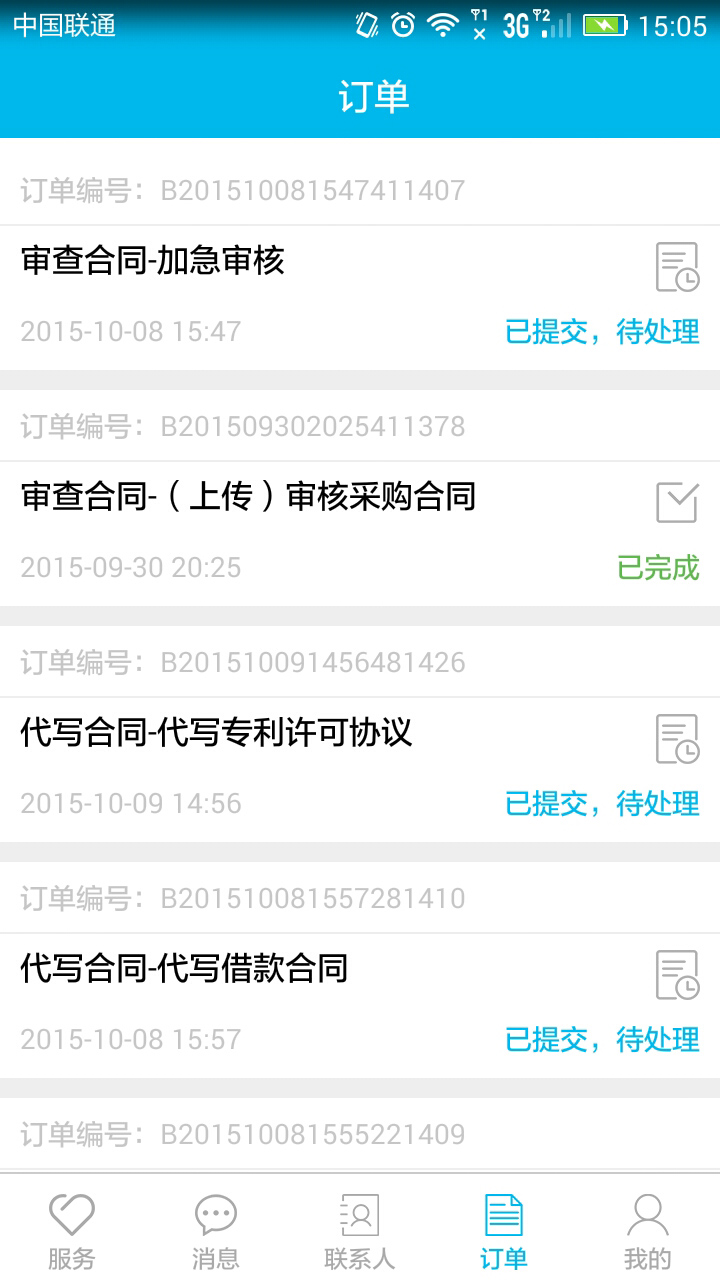720x1280 pixels.
Task: Select the 订单 tab
Action: [x=504, y=1230]
